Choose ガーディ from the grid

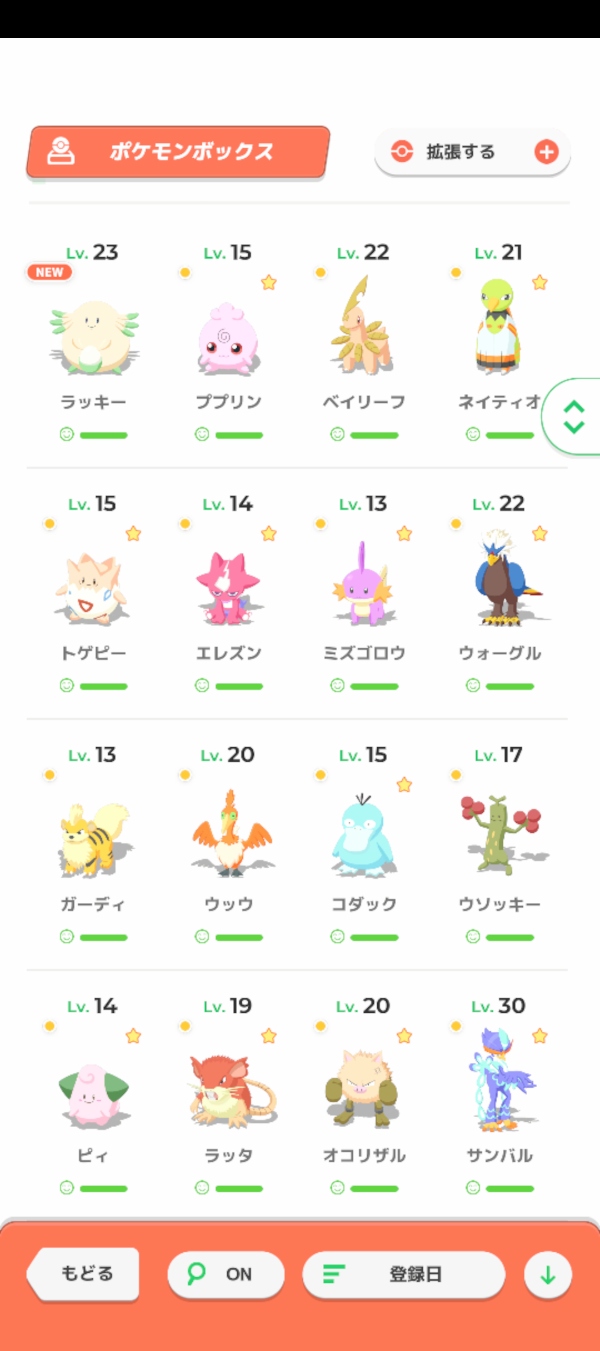[92, 845]
